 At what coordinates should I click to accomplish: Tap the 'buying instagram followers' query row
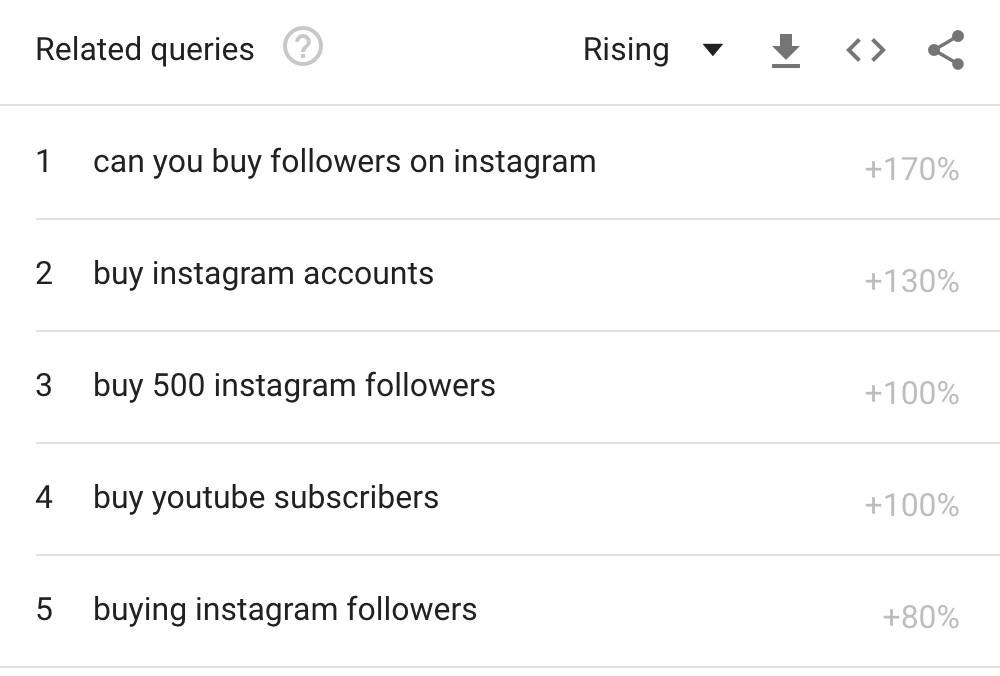tap(285, 610)
